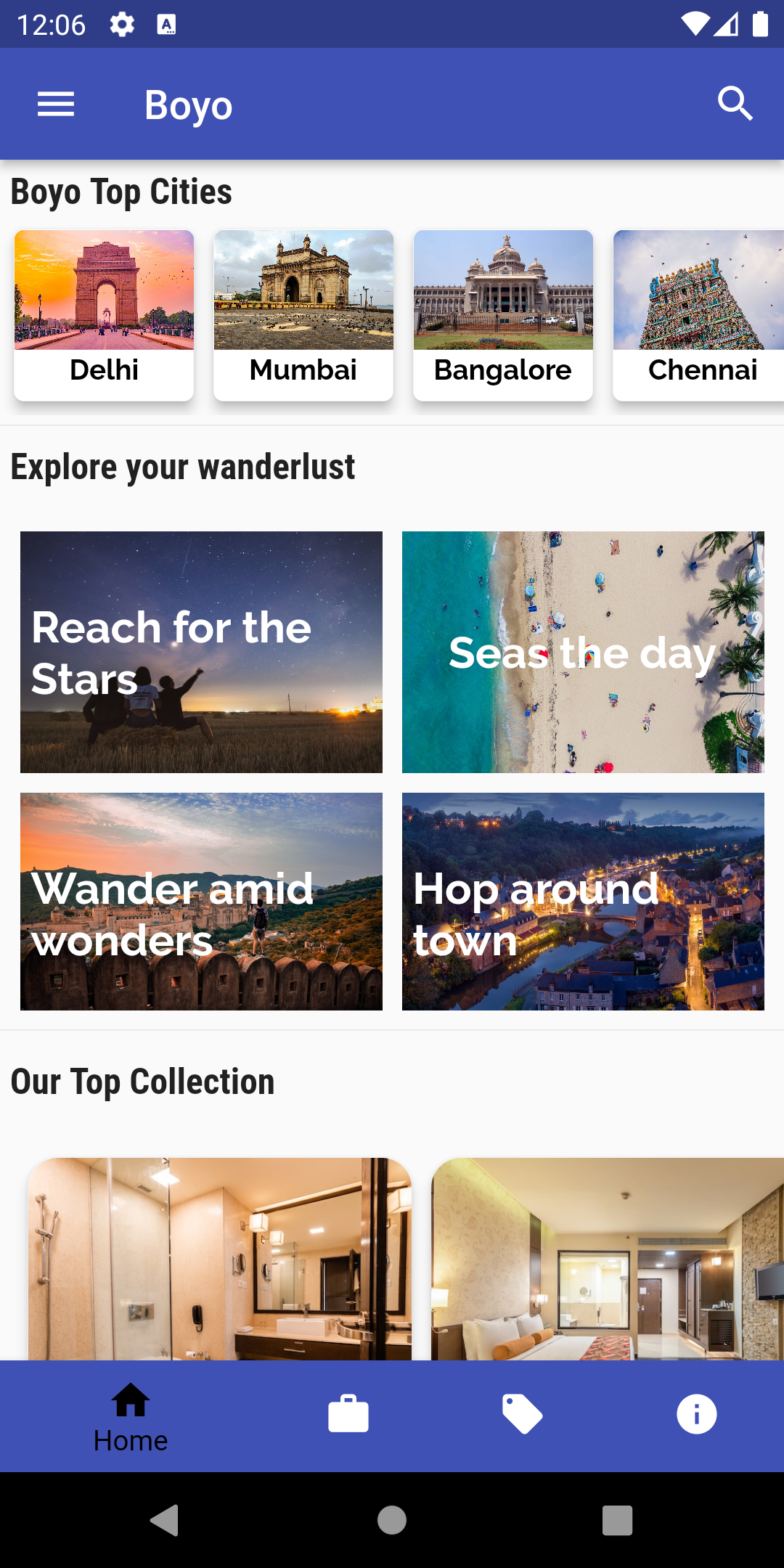Open the hotel bedroom collection card
The image size is (784, 1568).
[x=608, y=1259]
